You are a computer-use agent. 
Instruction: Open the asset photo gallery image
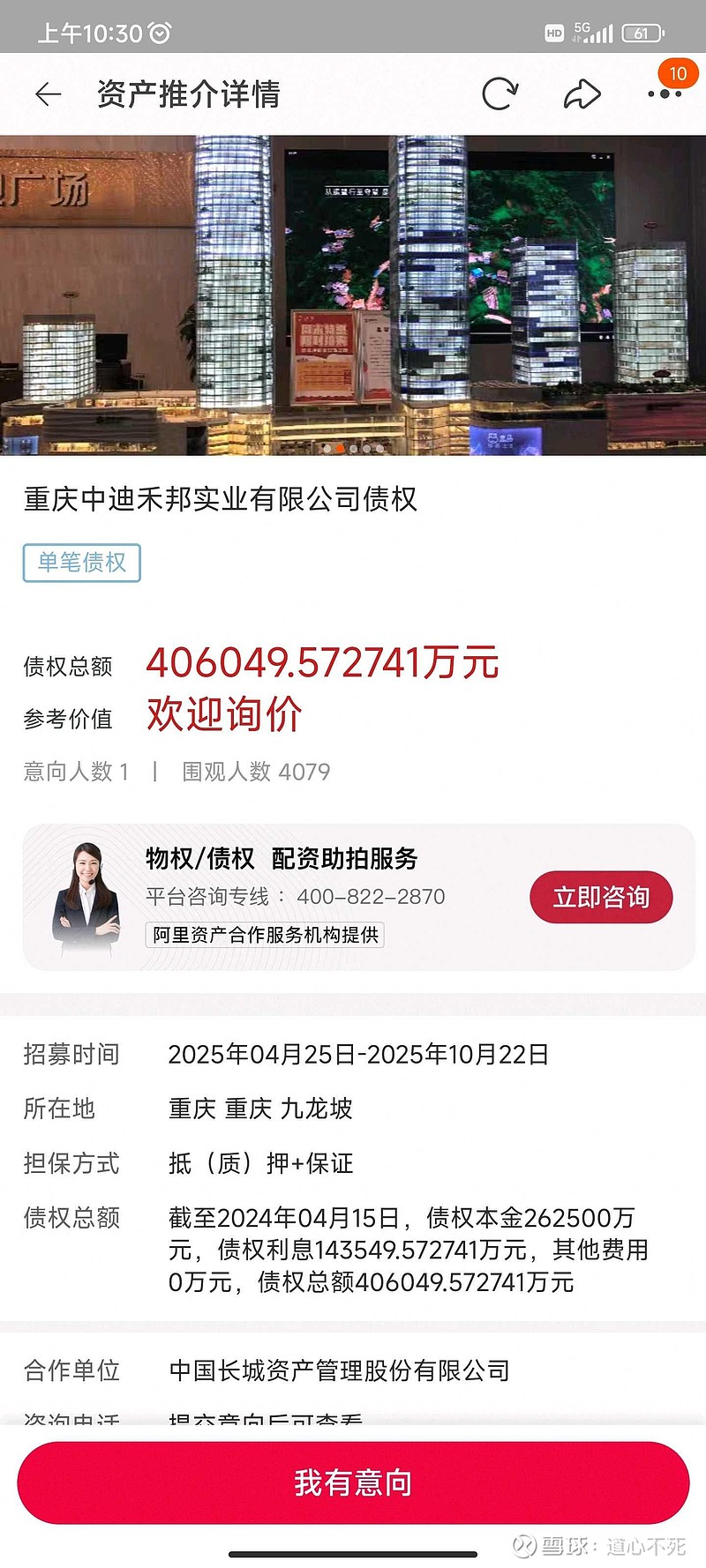[x=353, y=295]
